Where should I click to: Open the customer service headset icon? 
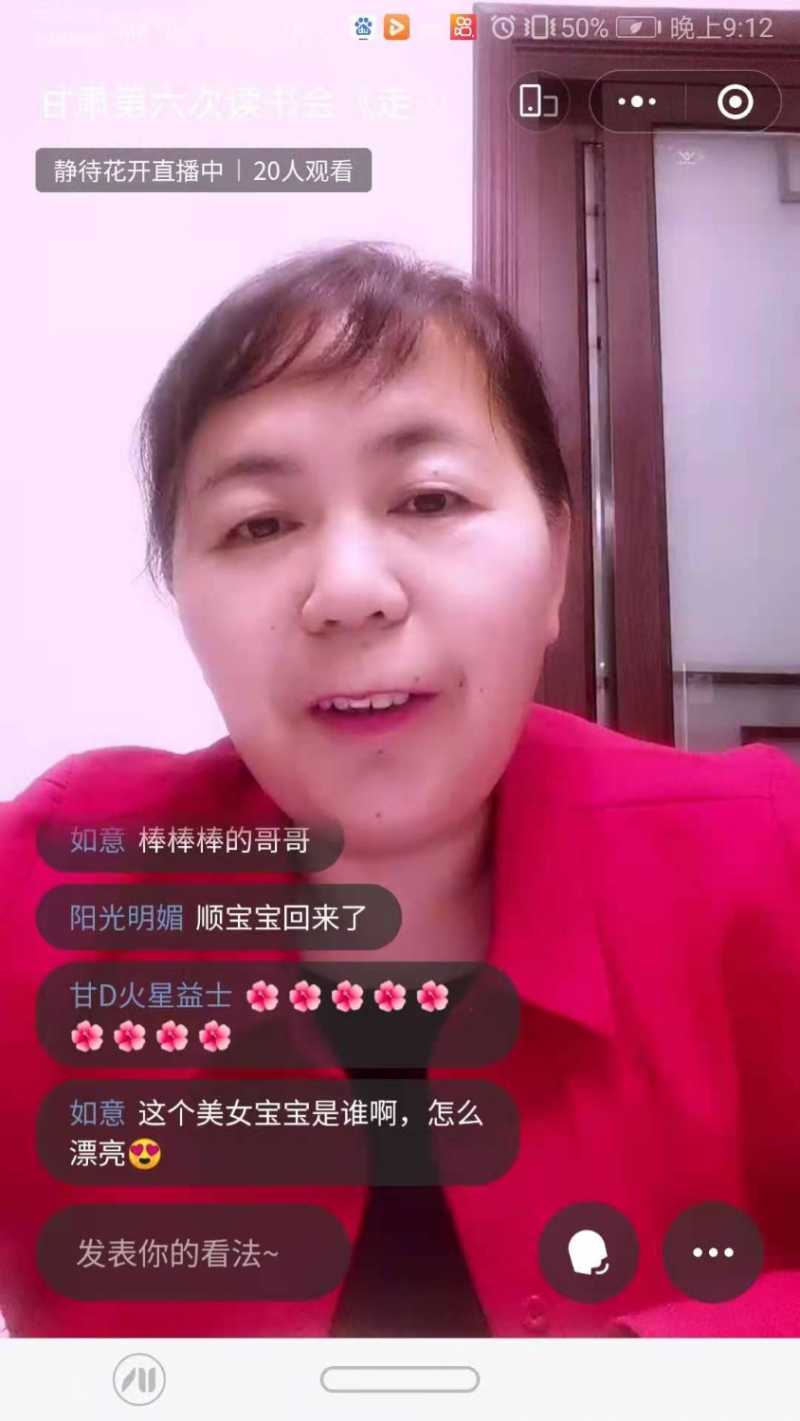click(588, 1252)
